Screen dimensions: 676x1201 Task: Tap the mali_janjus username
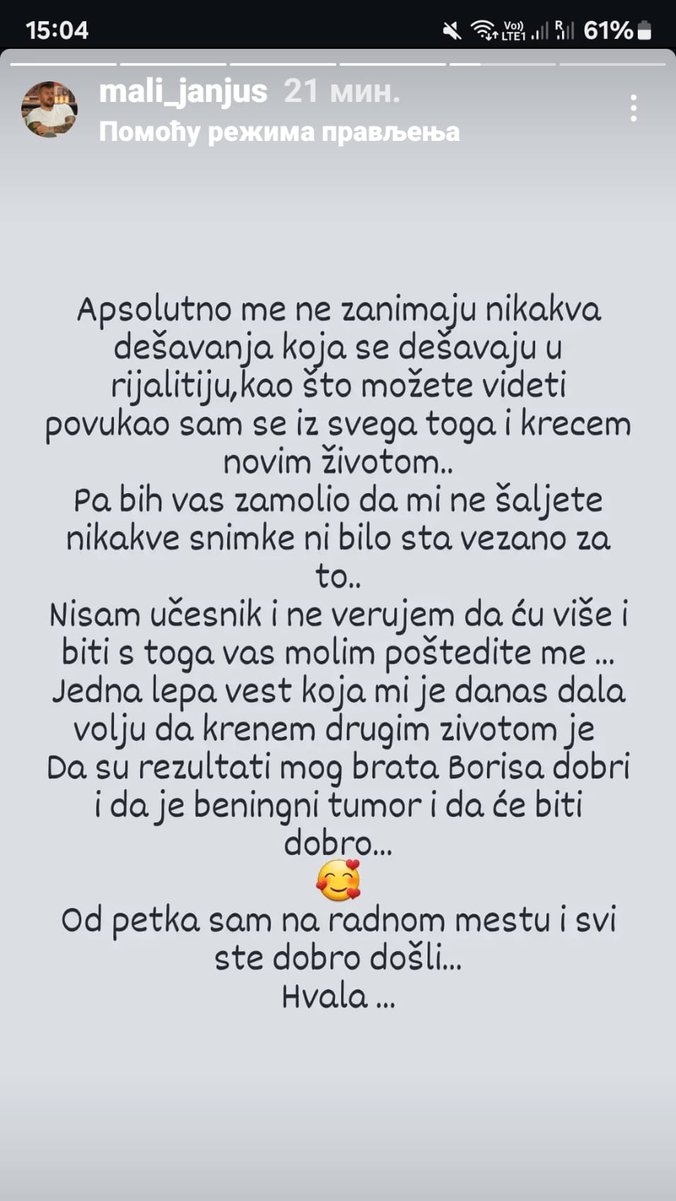coord(183,93)
